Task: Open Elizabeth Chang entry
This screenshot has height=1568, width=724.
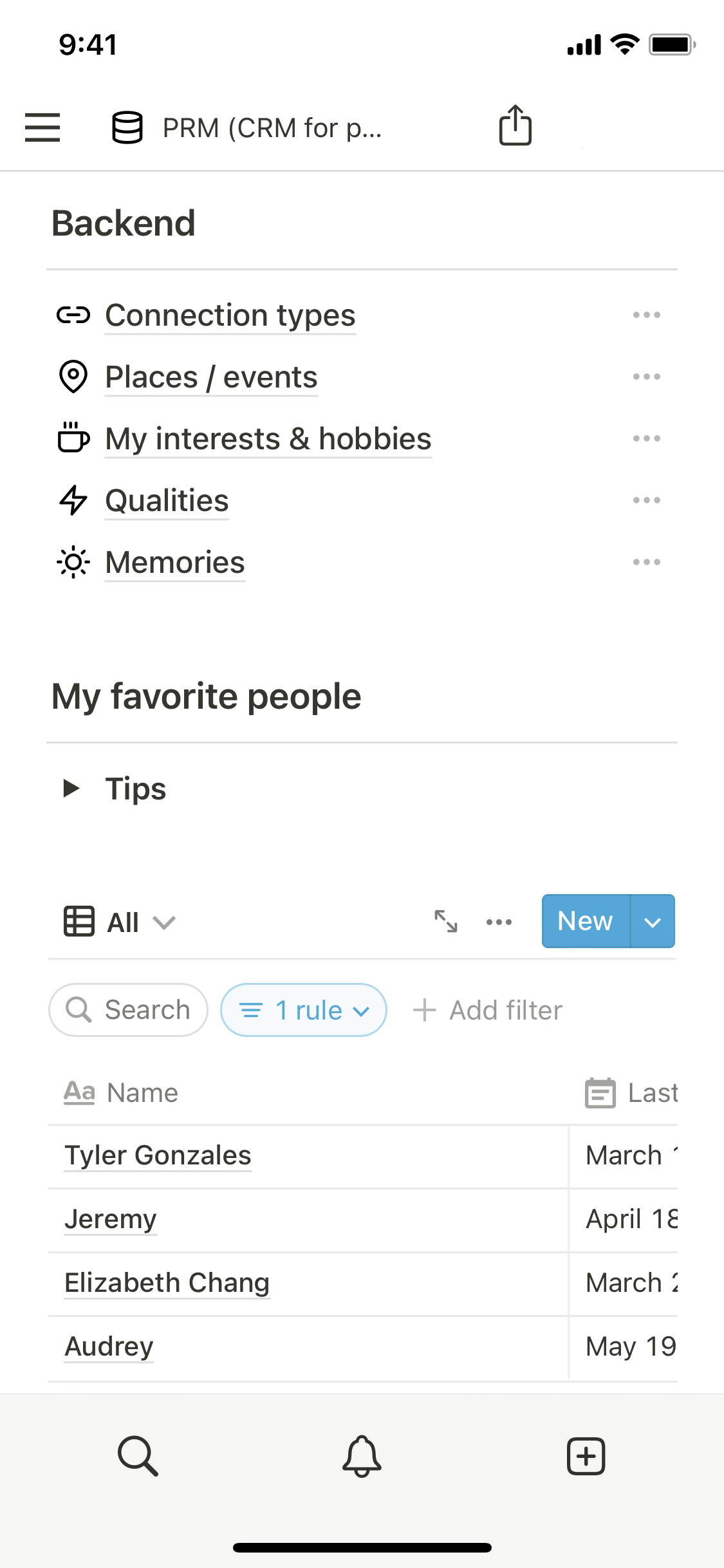Action: (167, 1283)
